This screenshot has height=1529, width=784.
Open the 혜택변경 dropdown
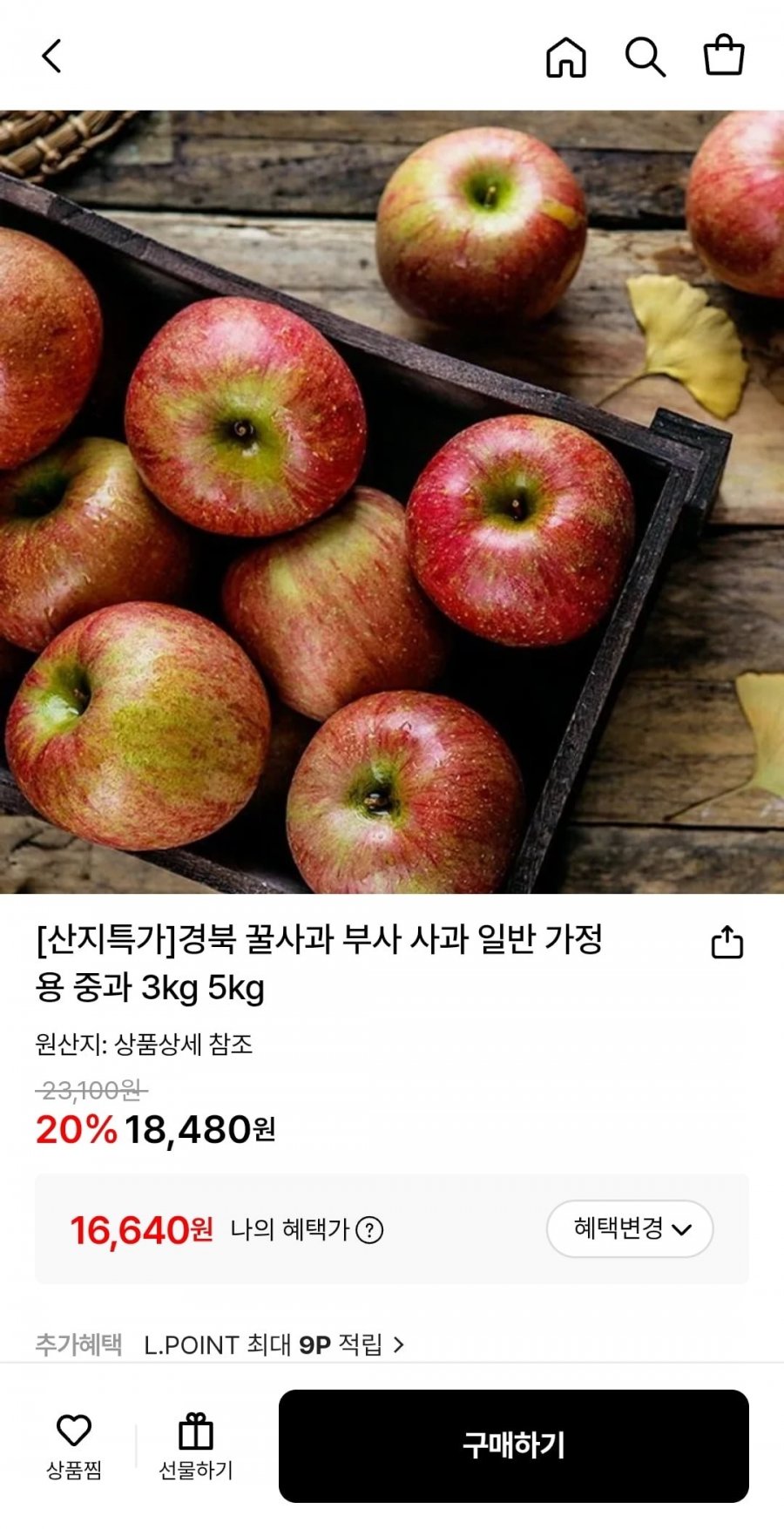630,1229
